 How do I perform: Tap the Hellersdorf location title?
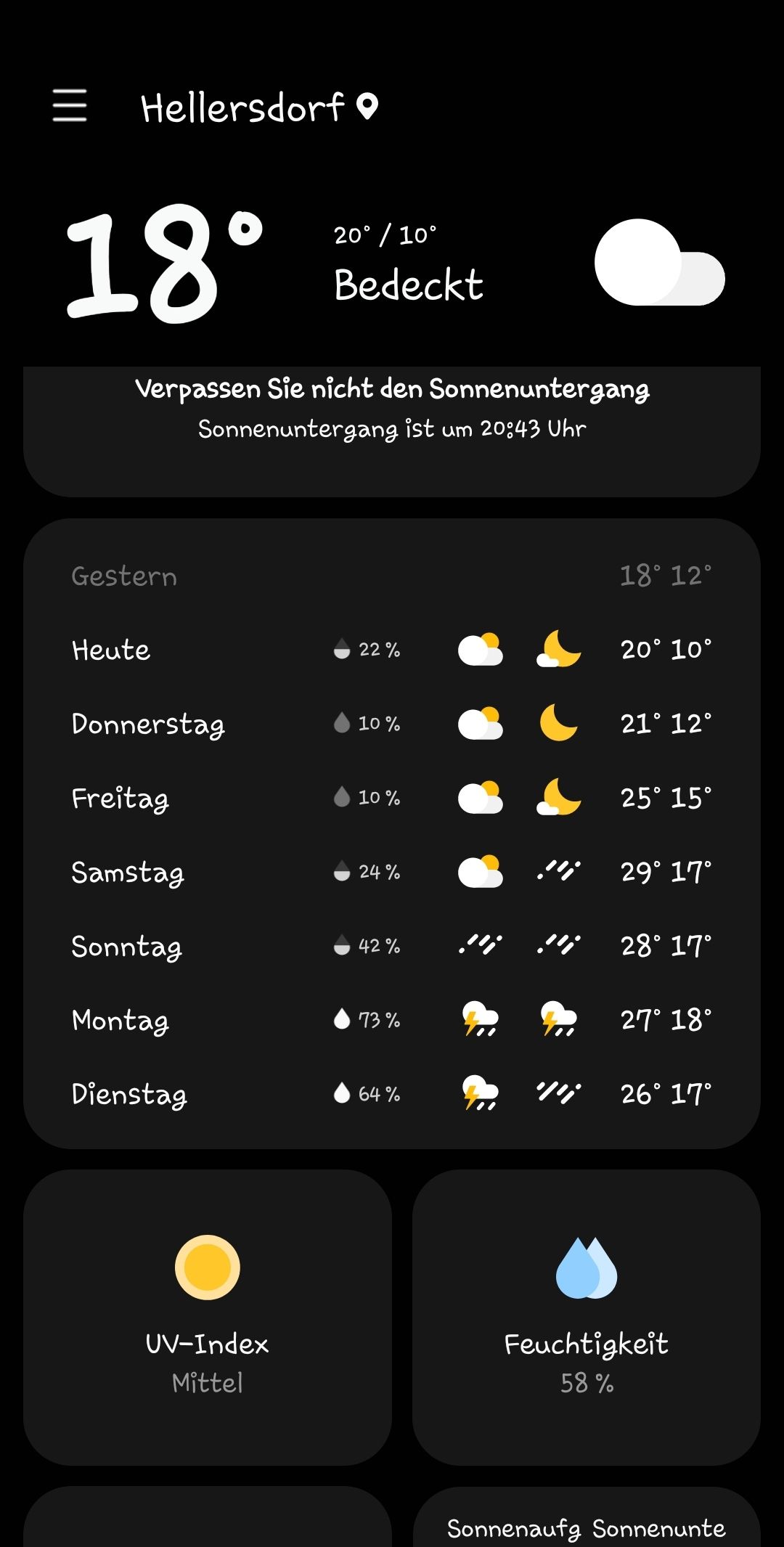[242, 108]
